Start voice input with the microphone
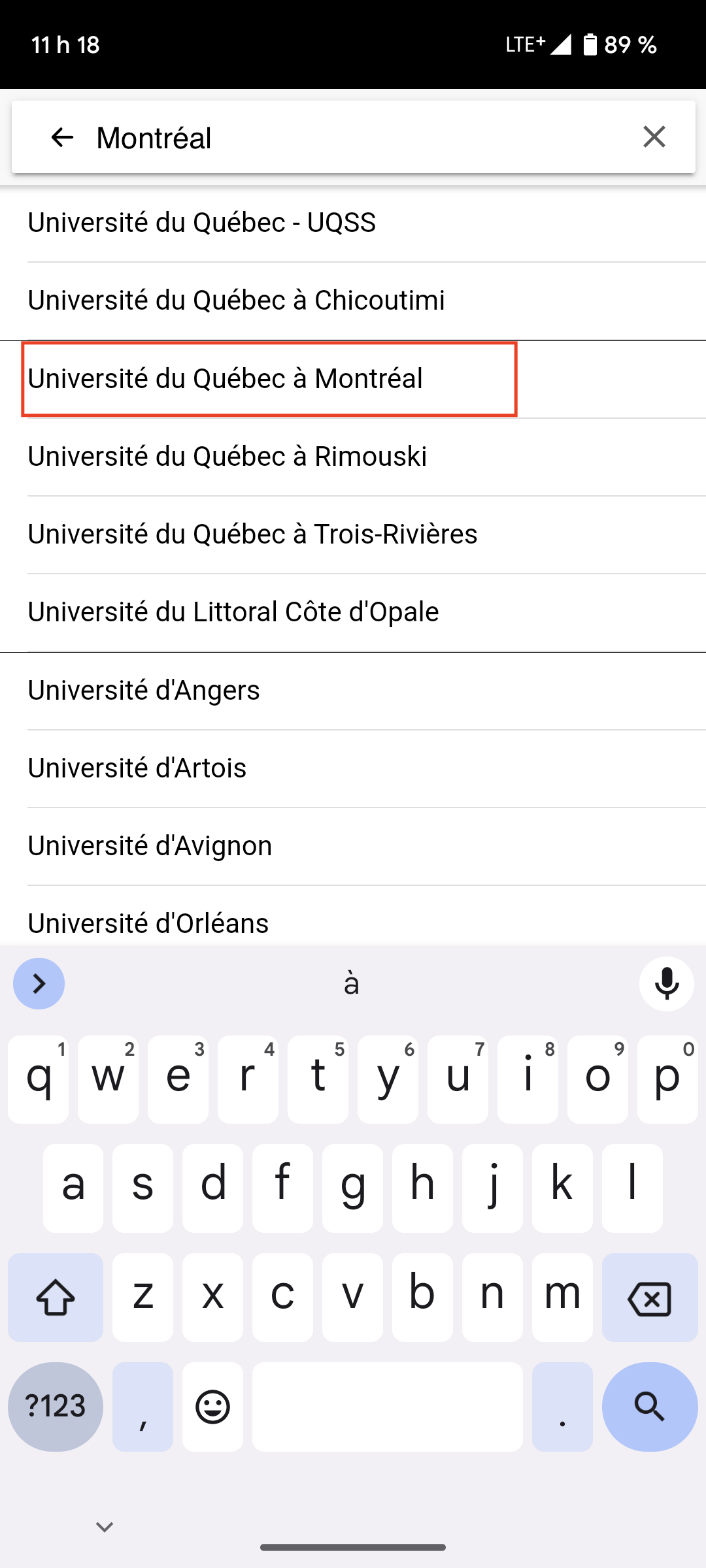This screenshot has height=1568, width=706. point(666,983)
